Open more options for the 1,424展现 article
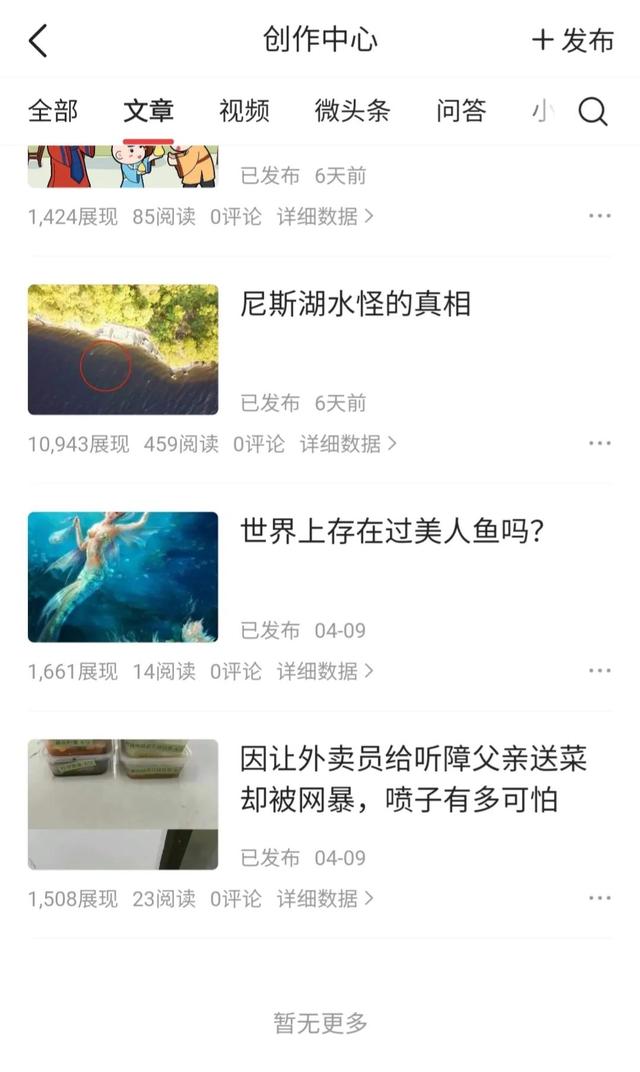Image resolution: width=640 pixels, height=1072 pixels. [600, 216]
